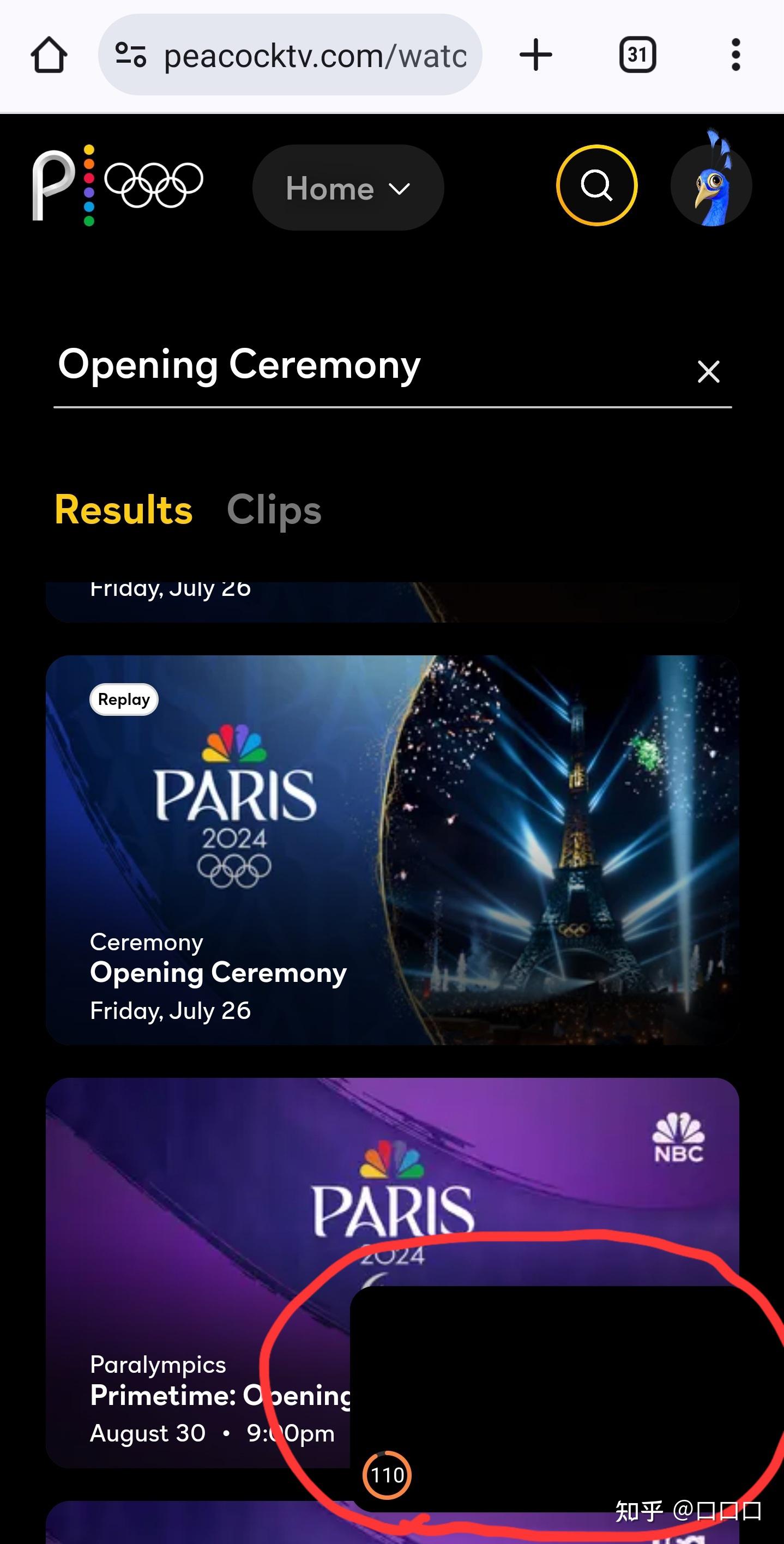Switch to the Clips tab
Viewport: 784px width, 1544px height.
point(274,510)
